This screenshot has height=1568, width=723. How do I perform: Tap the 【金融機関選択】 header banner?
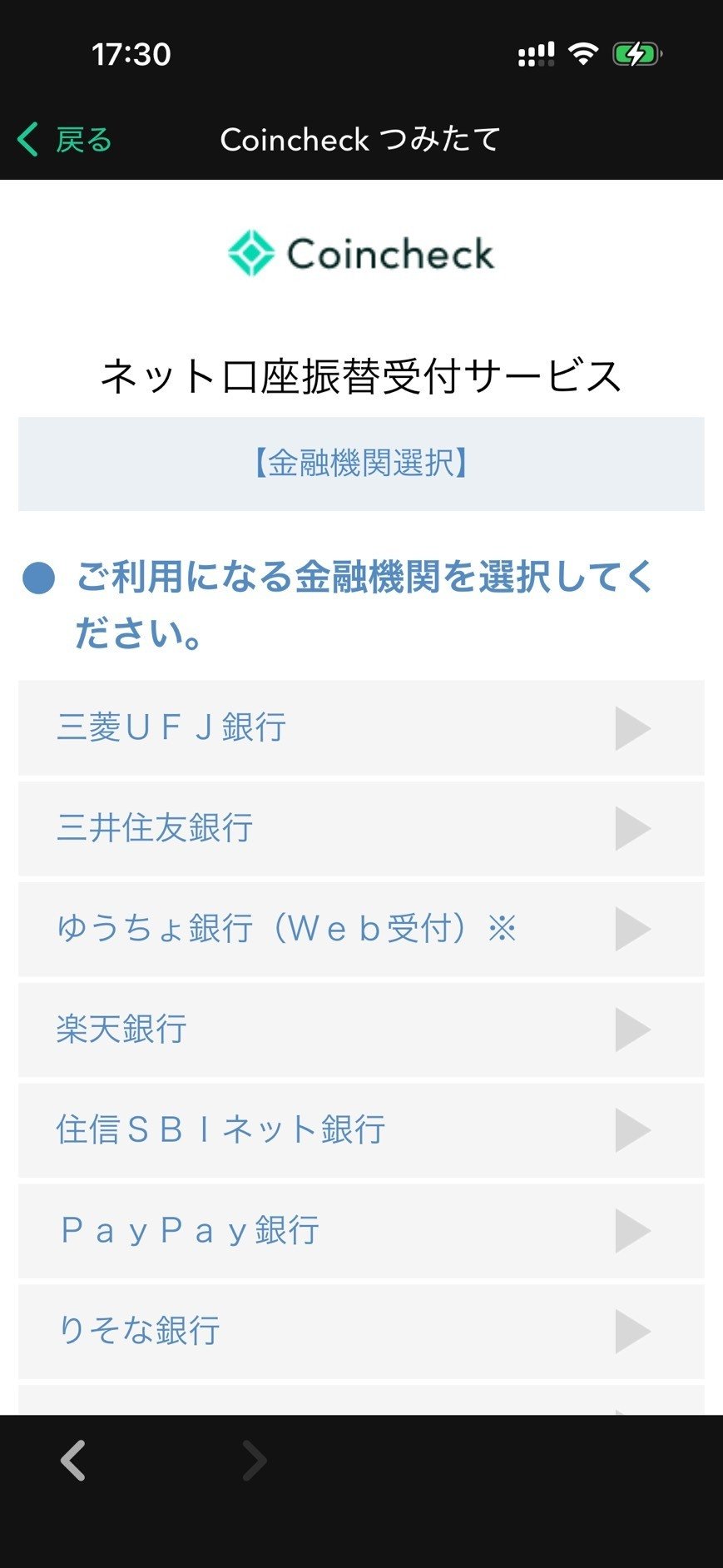click(x=361, y=464)
